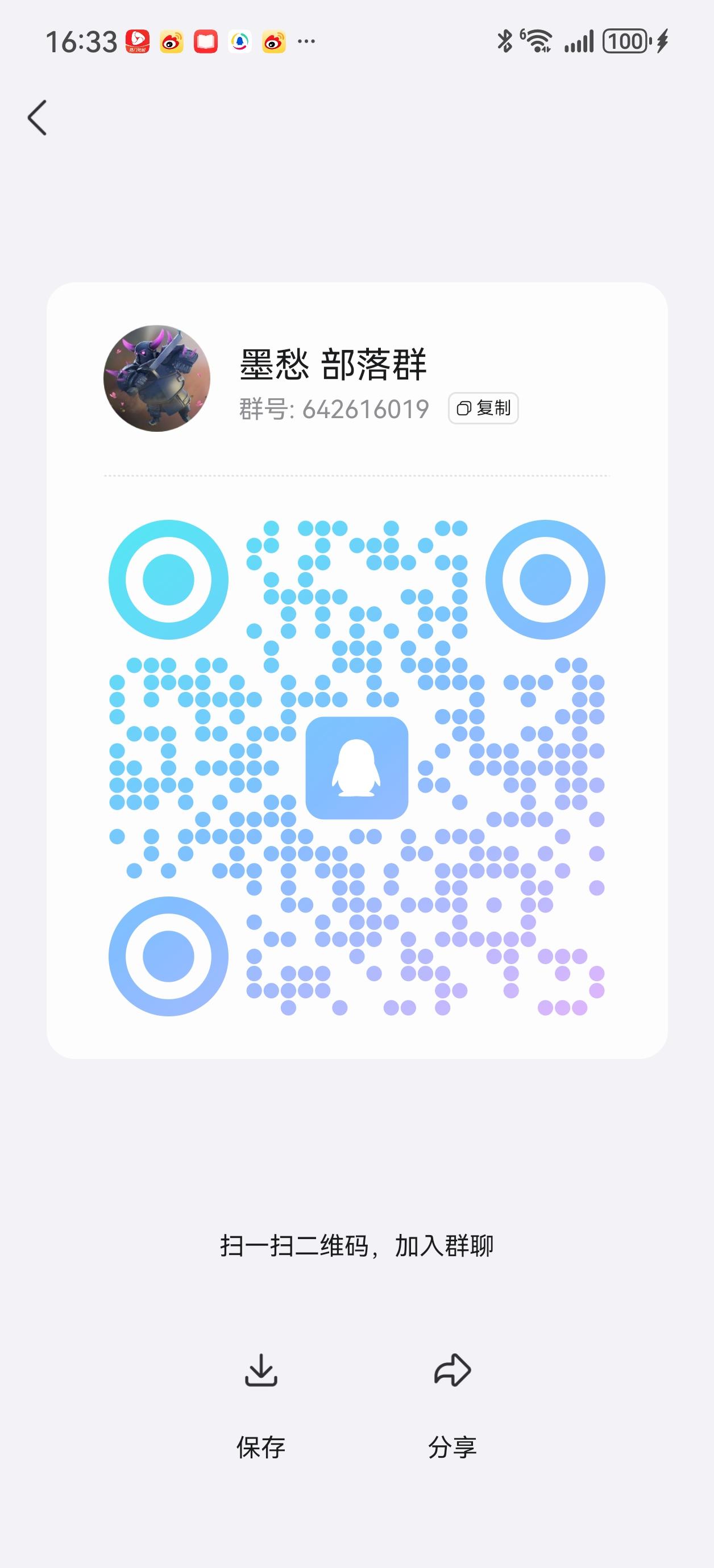
Task: Expand the '...' overflow in the status bar
Action: coord(306,41)
